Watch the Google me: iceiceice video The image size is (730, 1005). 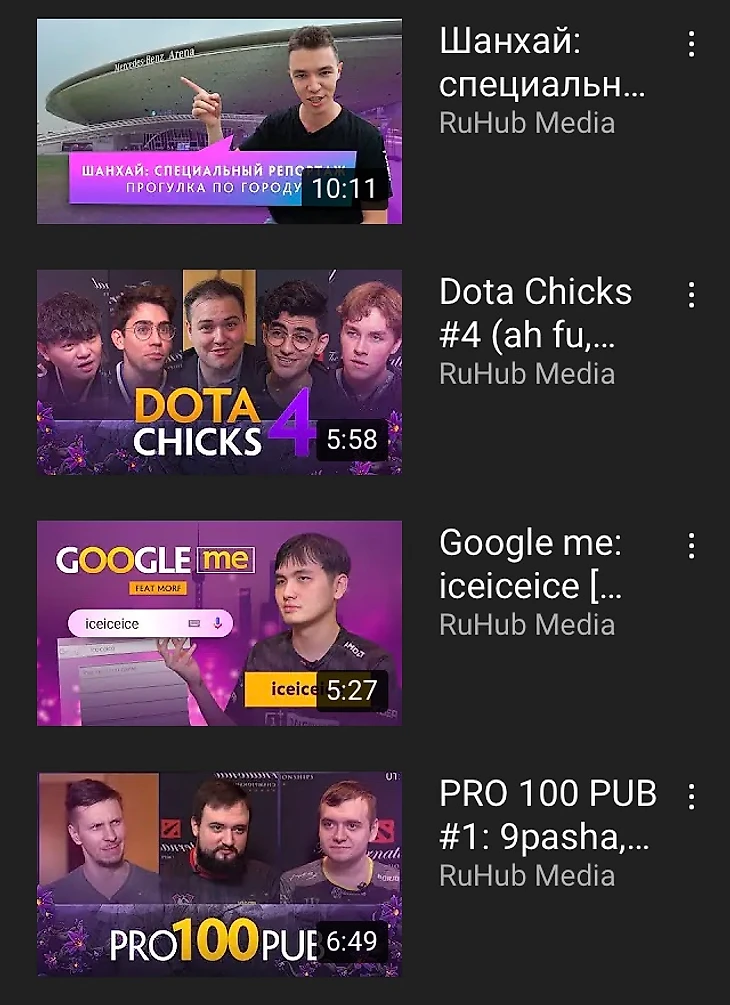(219, 622)
